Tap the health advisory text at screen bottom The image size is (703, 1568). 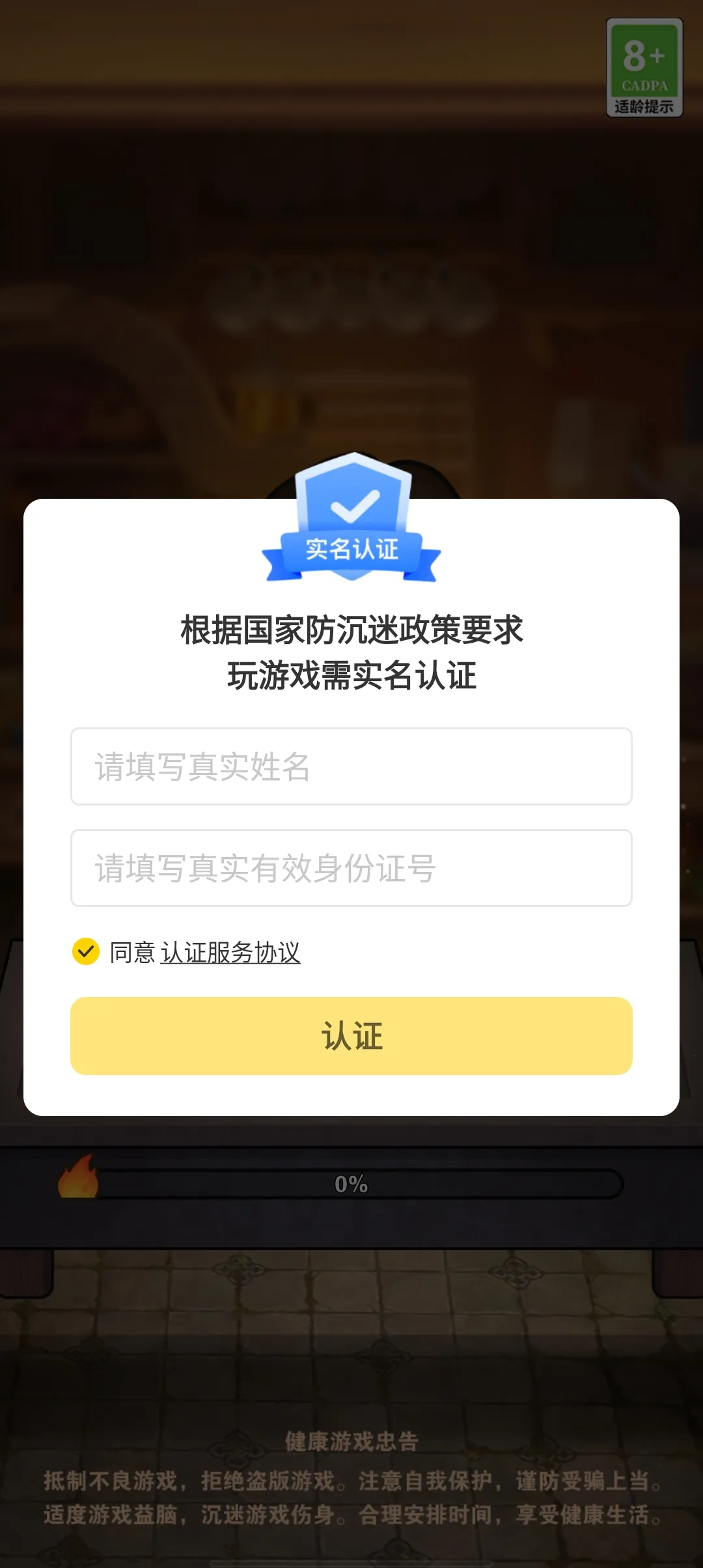point(351,1498)
